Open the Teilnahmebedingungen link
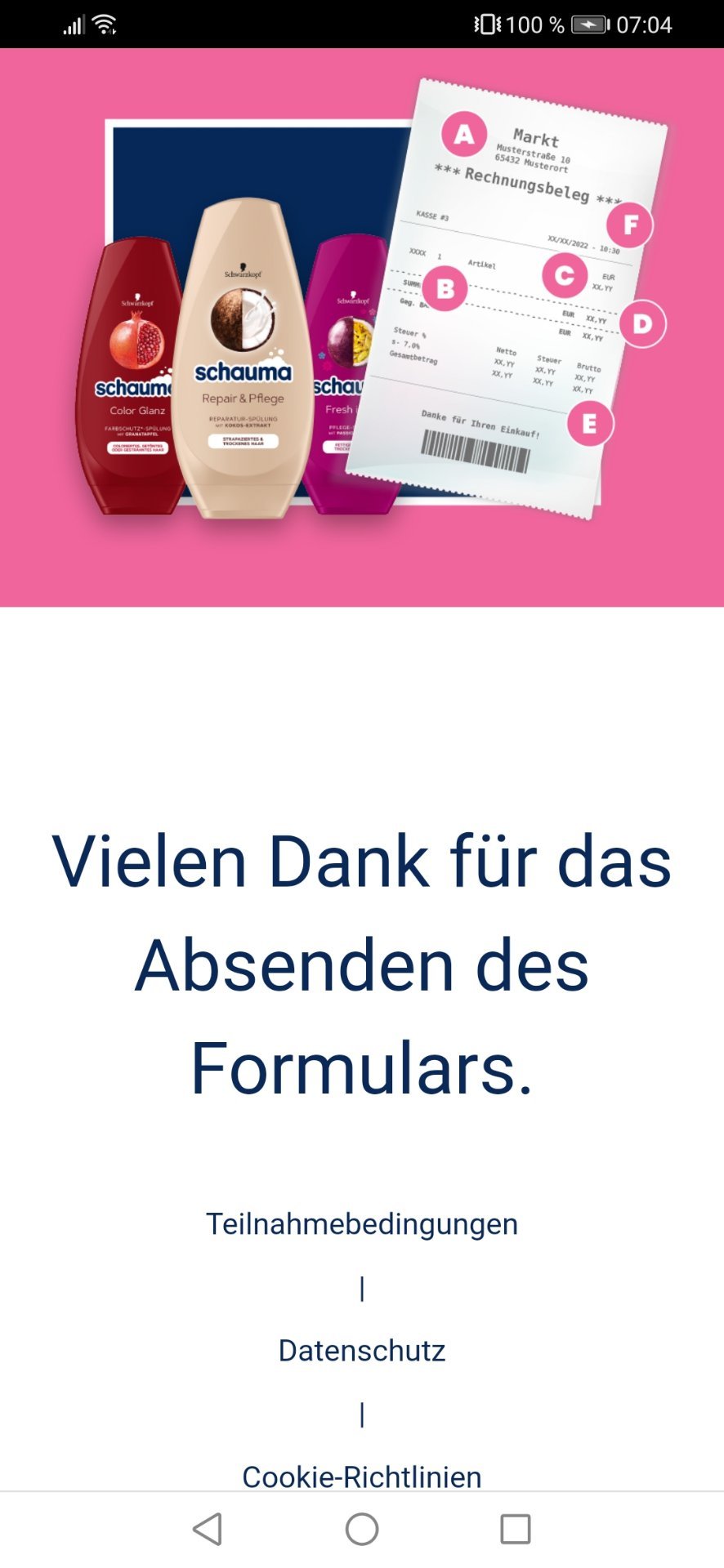The width and height of the screenshot is (724, 1568). [362, 1223]
